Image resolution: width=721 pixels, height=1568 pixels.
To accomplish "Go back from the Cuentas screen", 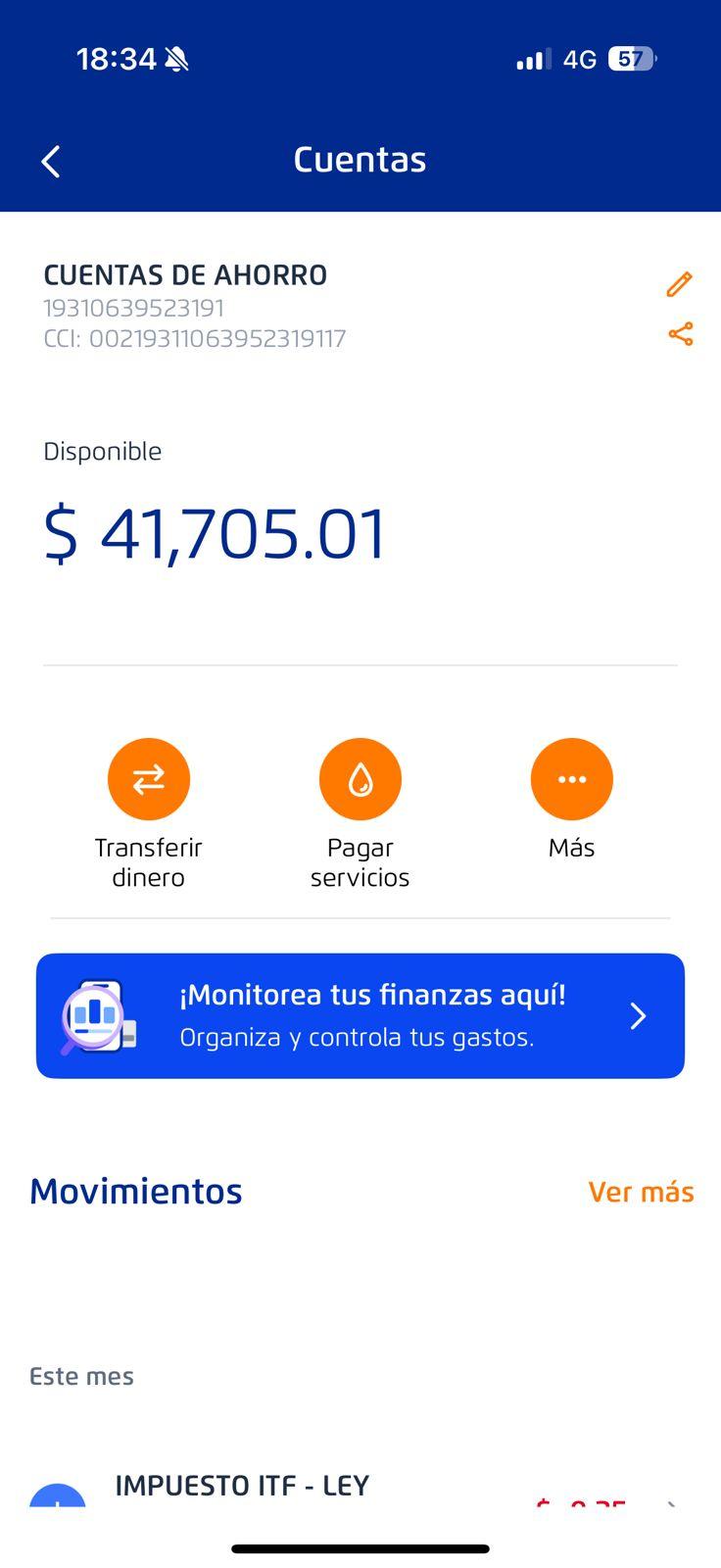I will (x=51, y=162).
